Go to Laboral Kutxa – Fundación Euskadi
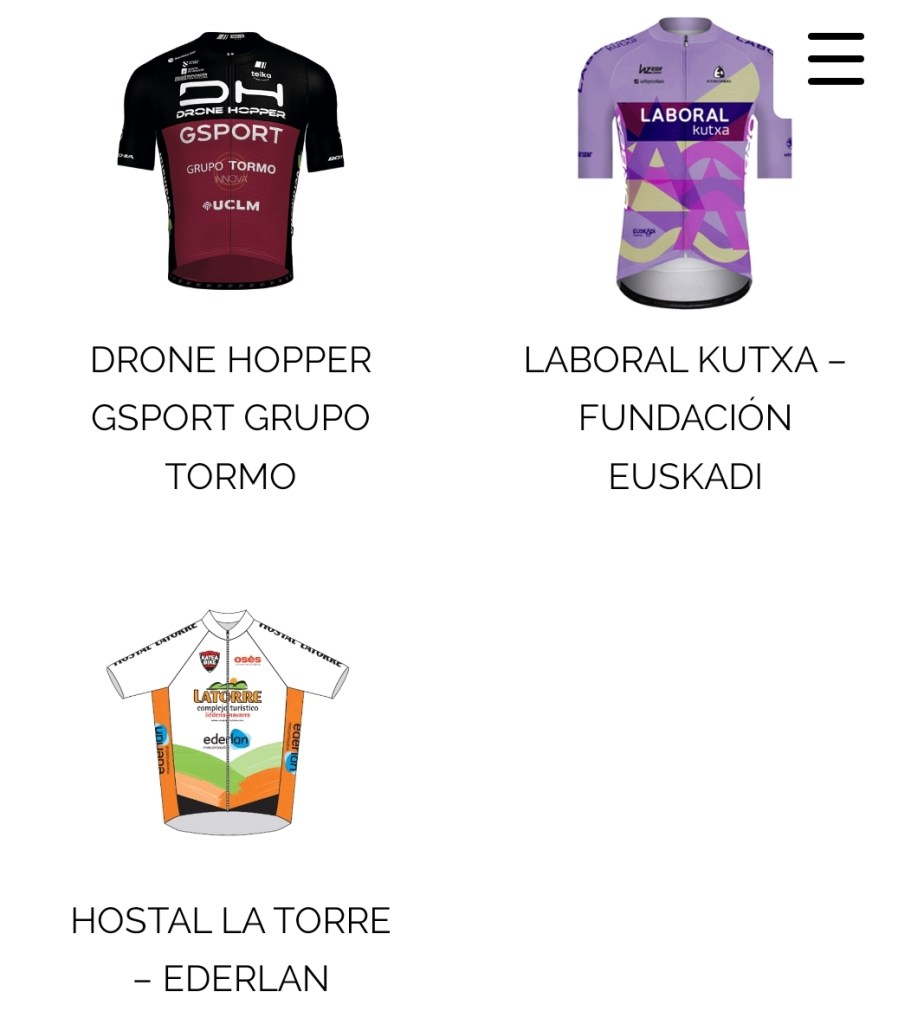Image resolution: width=898 pixels, height=1024 pixels. 685,417
